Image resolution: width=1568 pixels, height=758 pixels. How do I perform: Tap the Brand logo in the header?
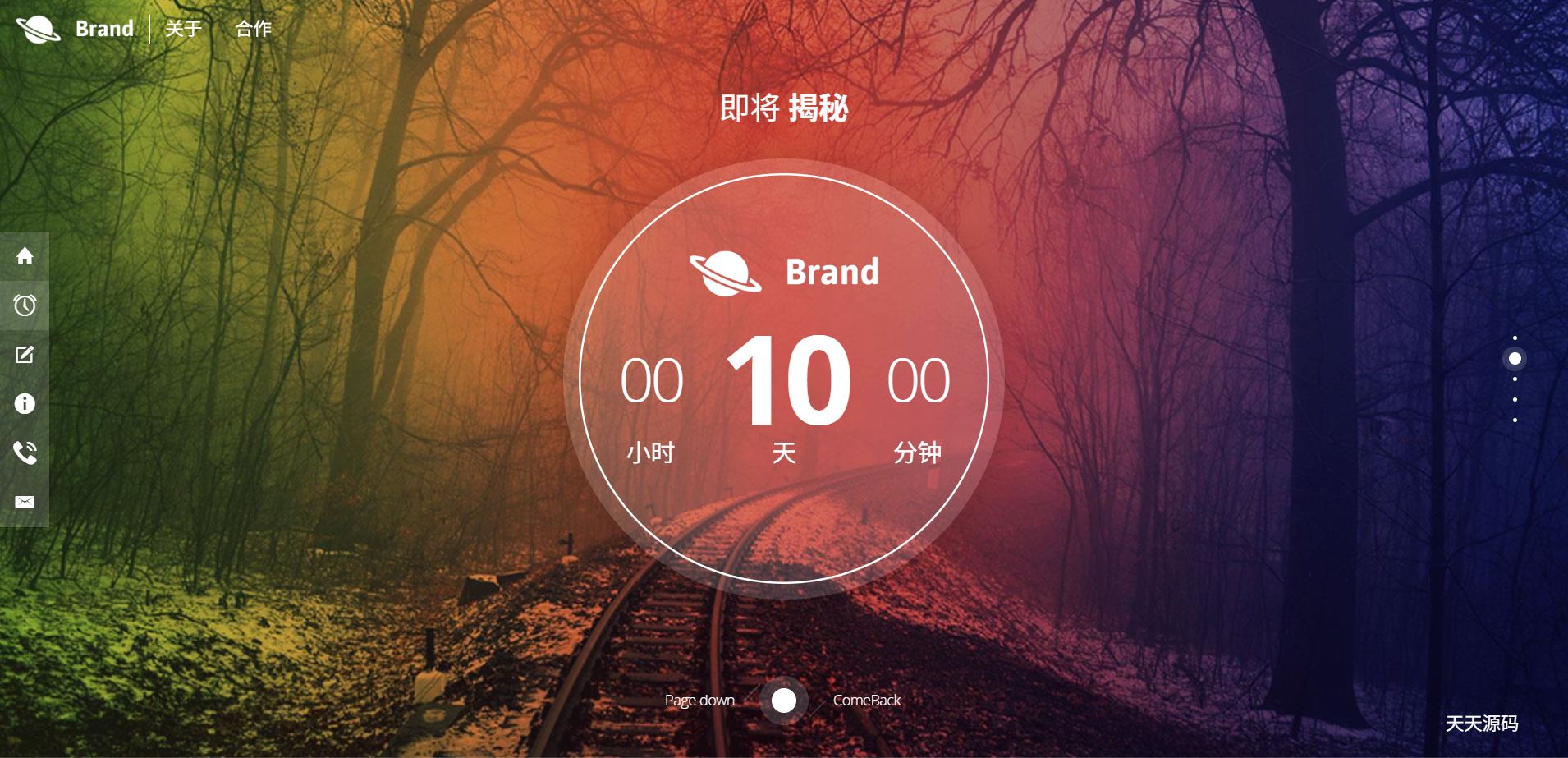pyautogui.click(x=76, y=29)
